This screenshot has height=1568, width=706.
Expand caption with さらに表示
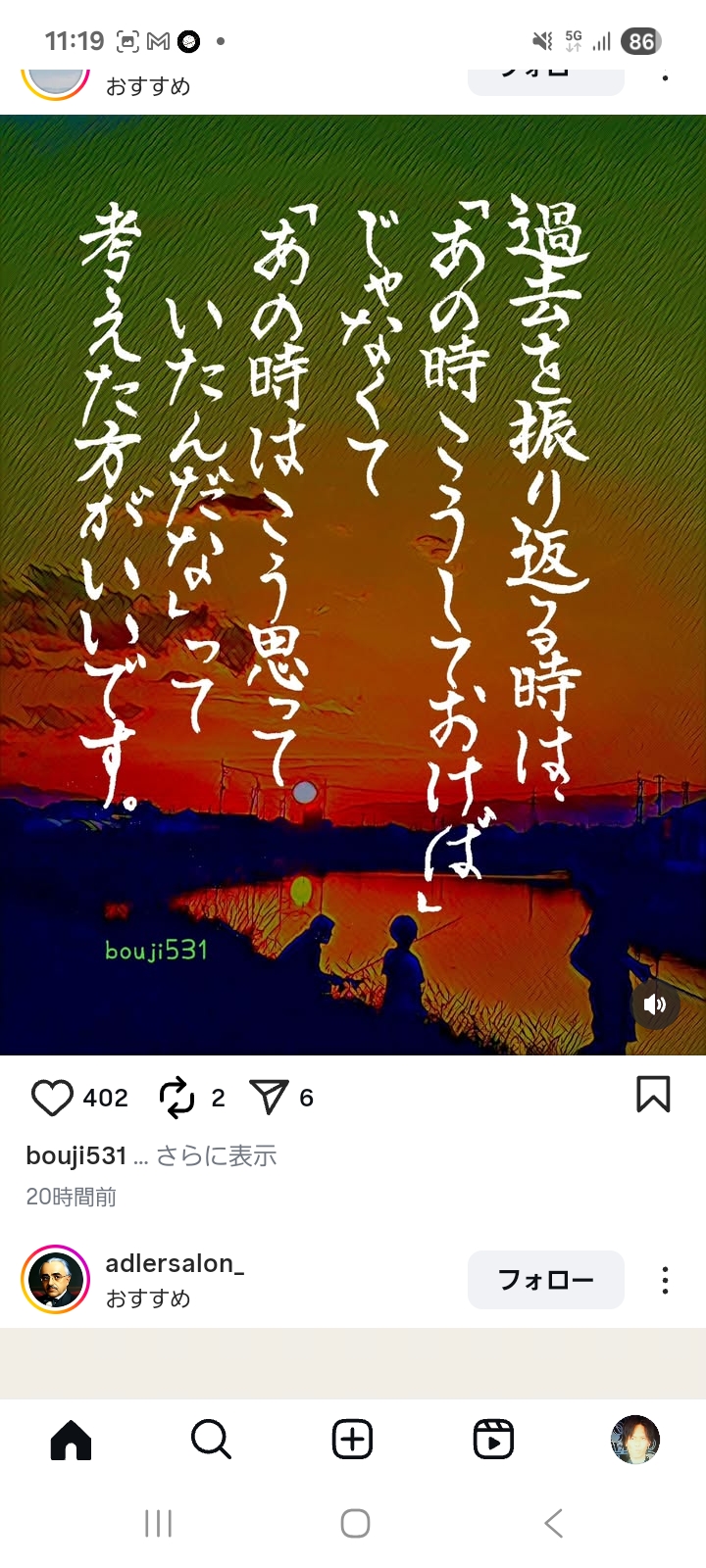coord(217,1155)
